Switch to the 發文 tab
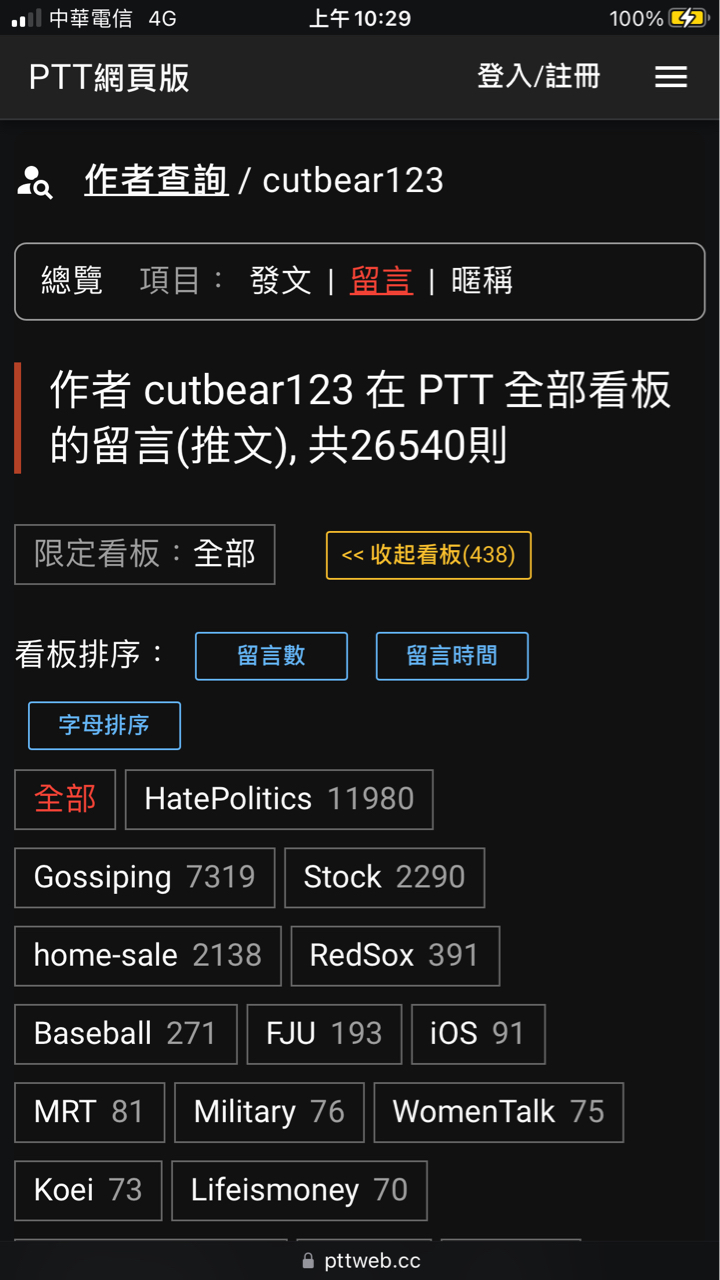The image size is (720, 1280). pos(281,281)
